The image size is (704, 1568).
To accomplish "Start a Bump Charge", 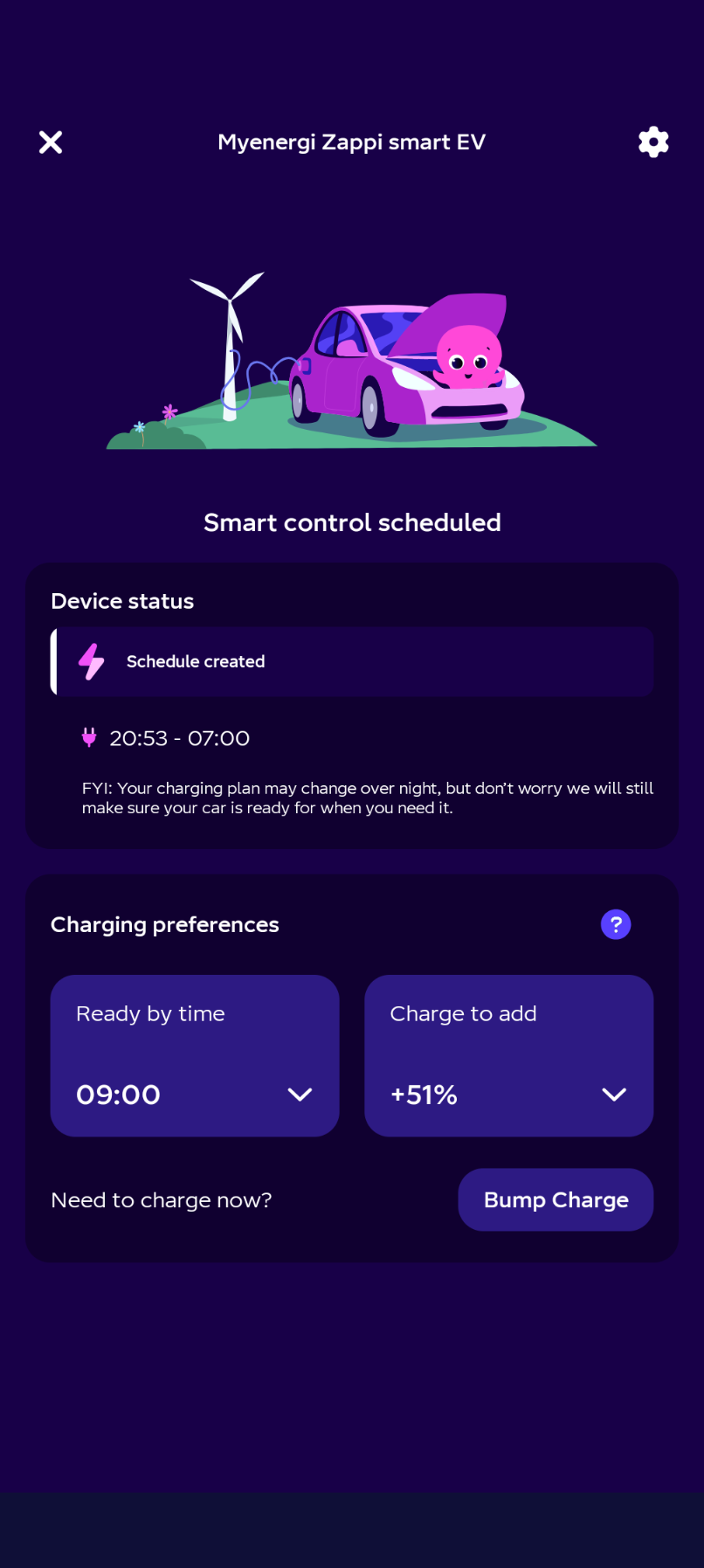I will point(556,1199).
